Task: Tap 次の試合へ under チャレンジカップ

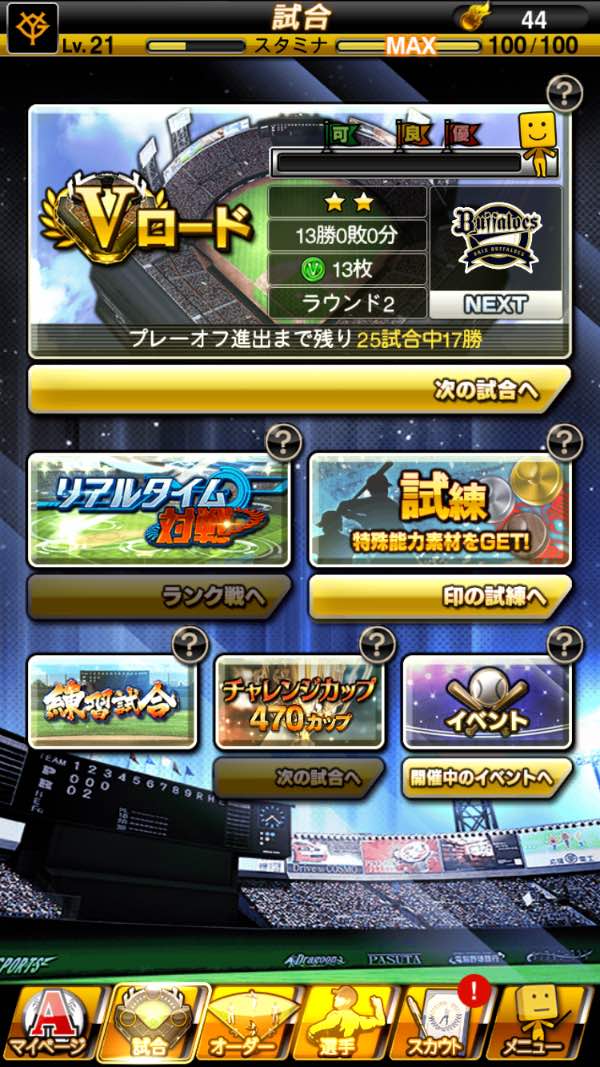Action: tap(299, 777)
